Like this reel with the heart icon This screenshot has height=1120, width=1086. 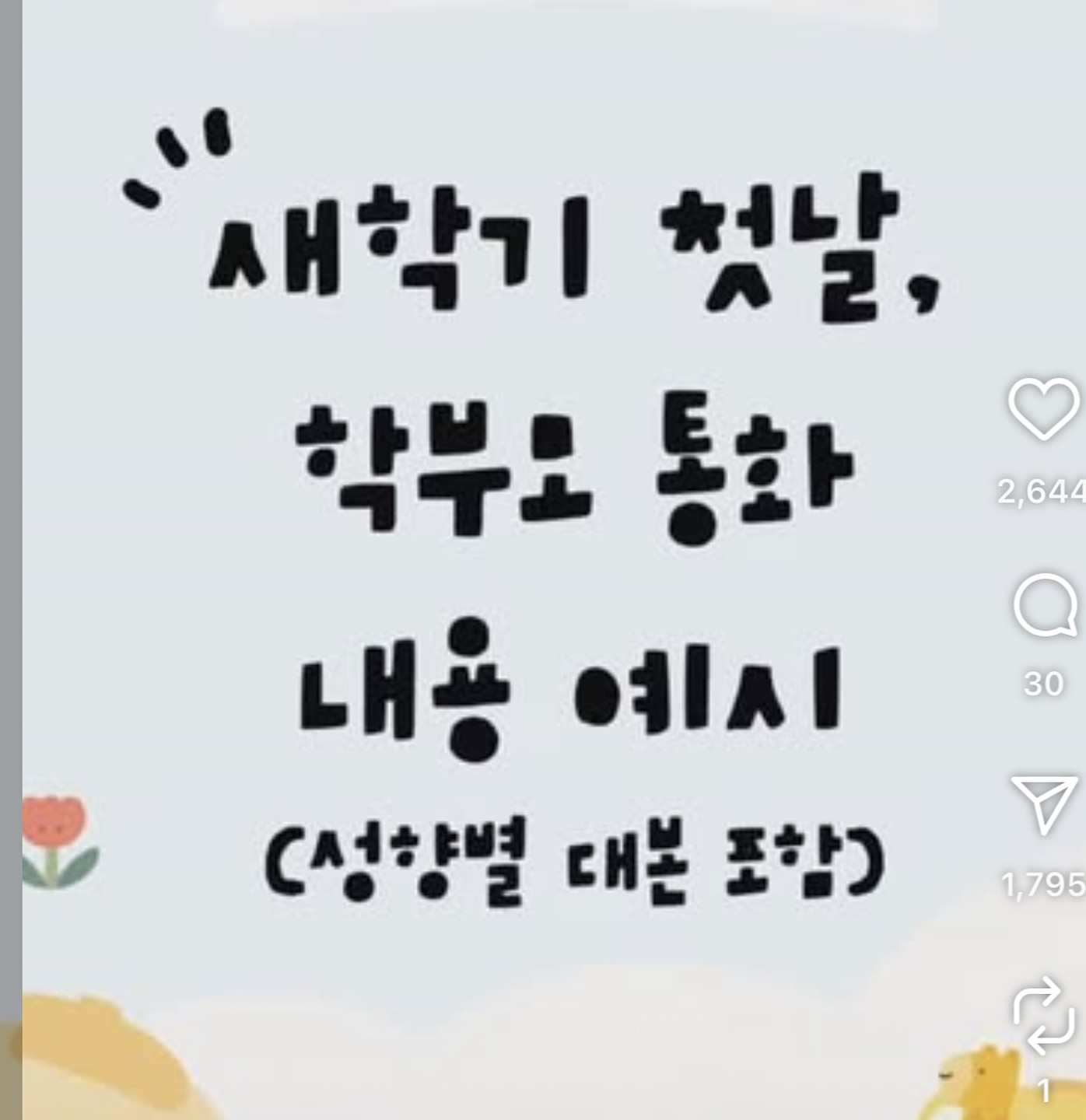point(1043,409)
